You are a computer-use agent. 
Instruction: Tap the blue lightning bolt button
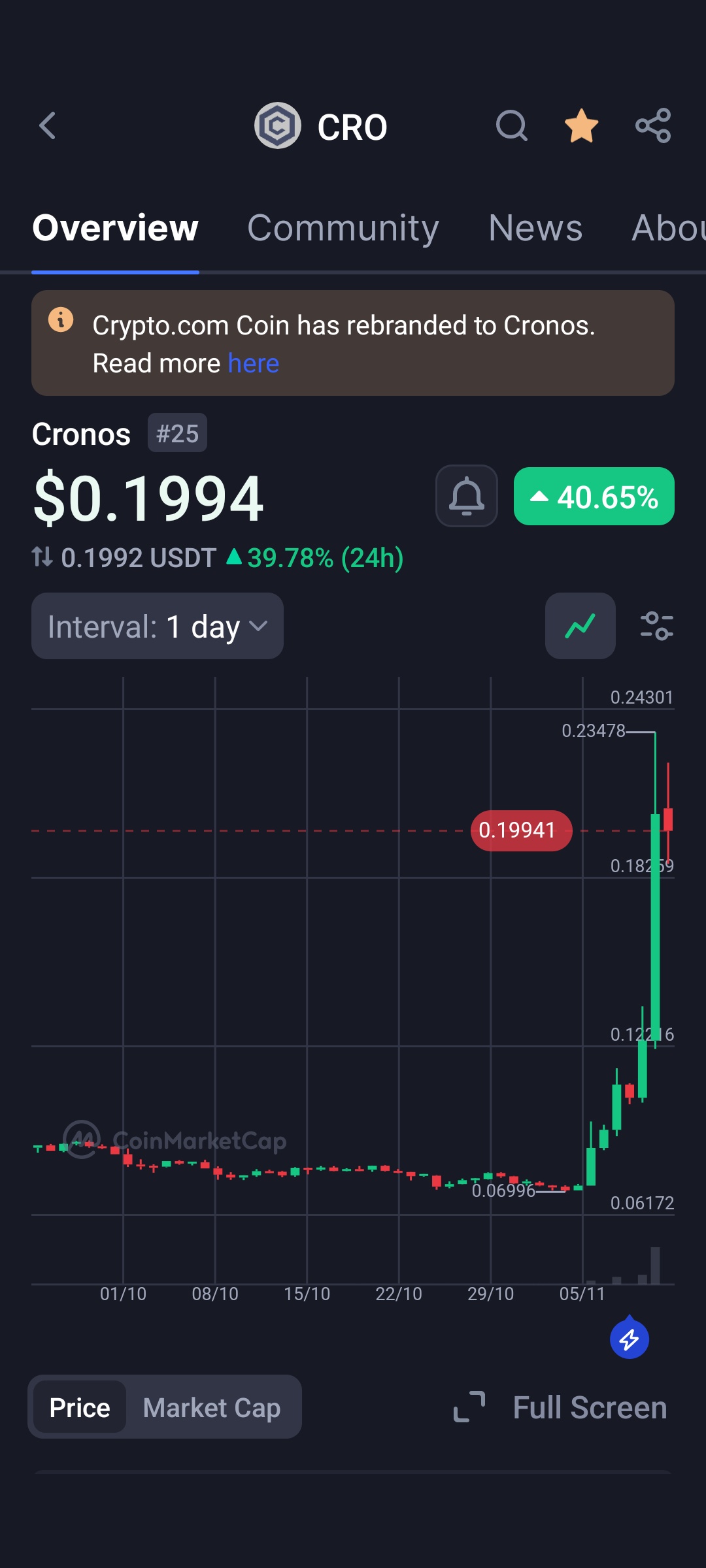pyautogui.click(x=630, y=1338)
